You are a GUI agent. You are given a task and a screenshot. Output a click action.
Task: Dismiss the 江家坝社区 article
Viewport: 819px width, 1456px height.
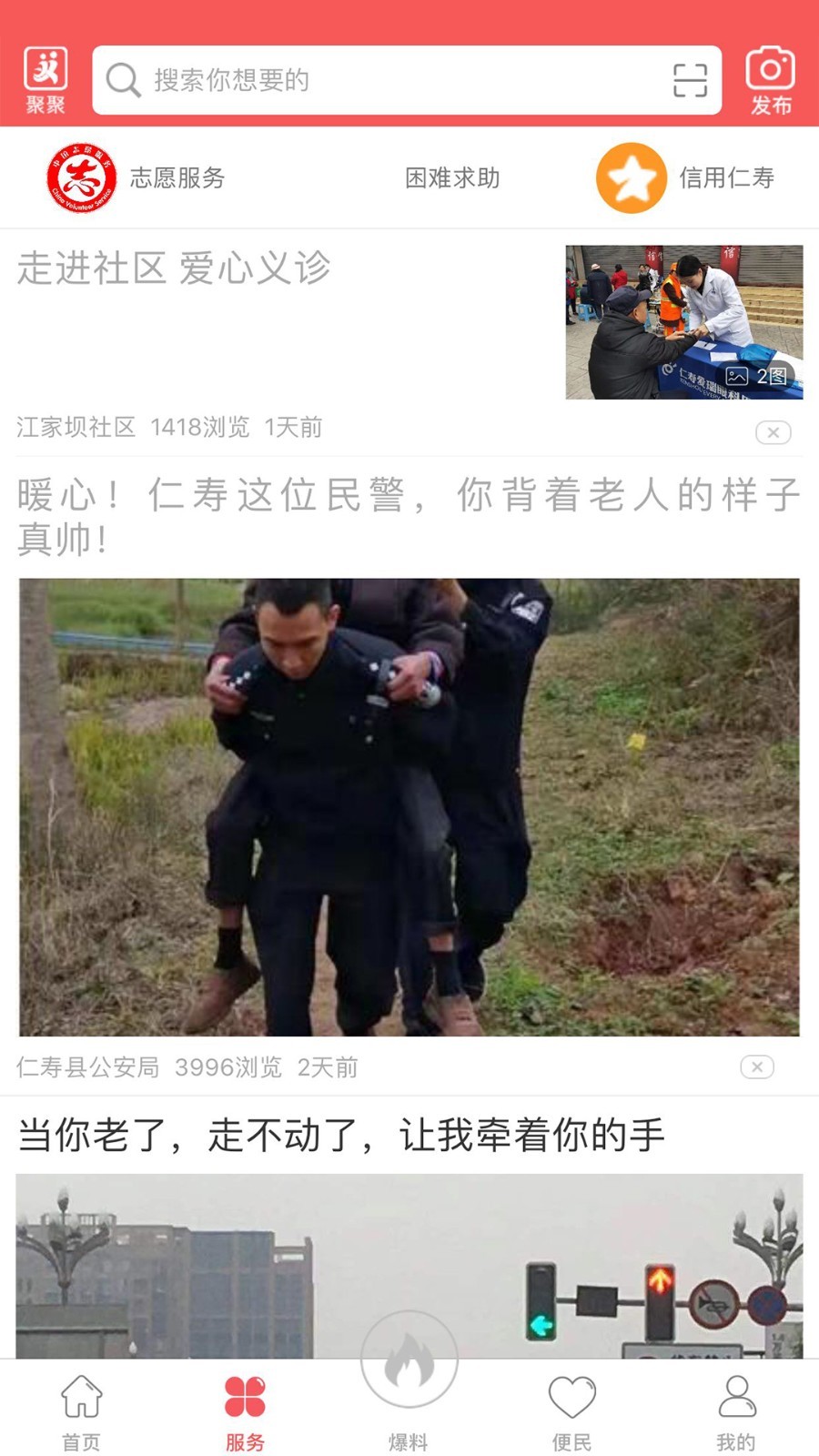point(773,432)
